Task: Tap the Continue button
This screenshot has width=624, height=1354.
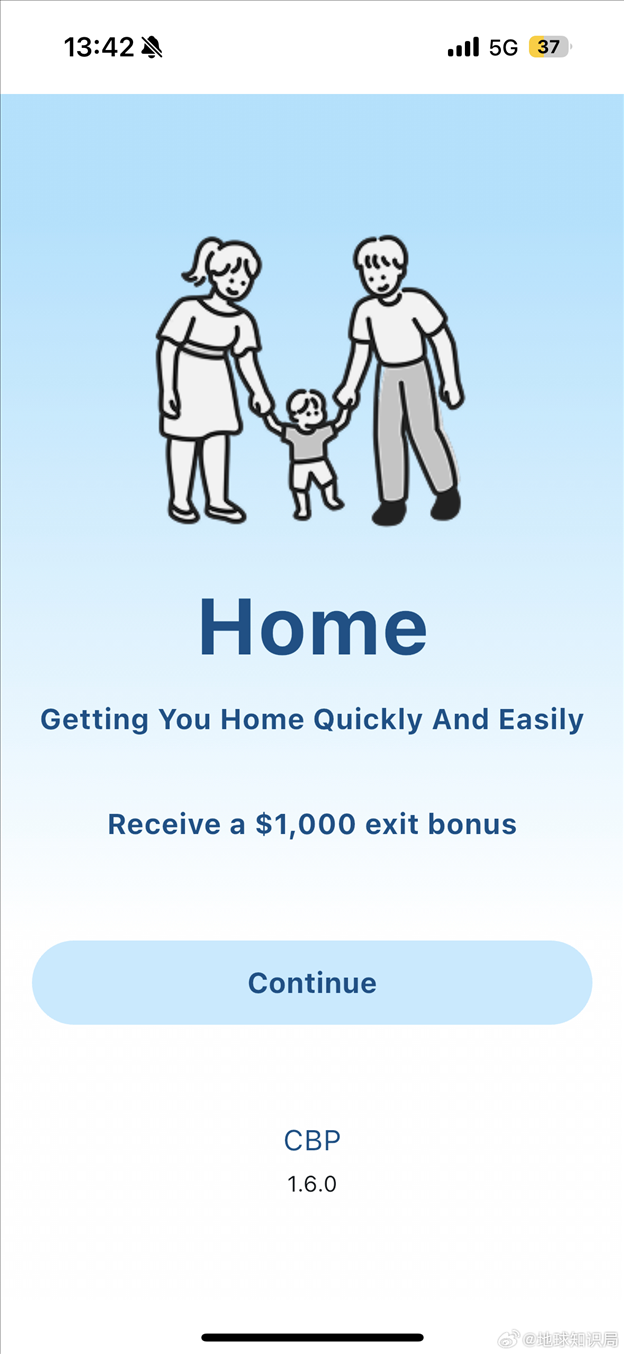Action: (x=312, y=982)
